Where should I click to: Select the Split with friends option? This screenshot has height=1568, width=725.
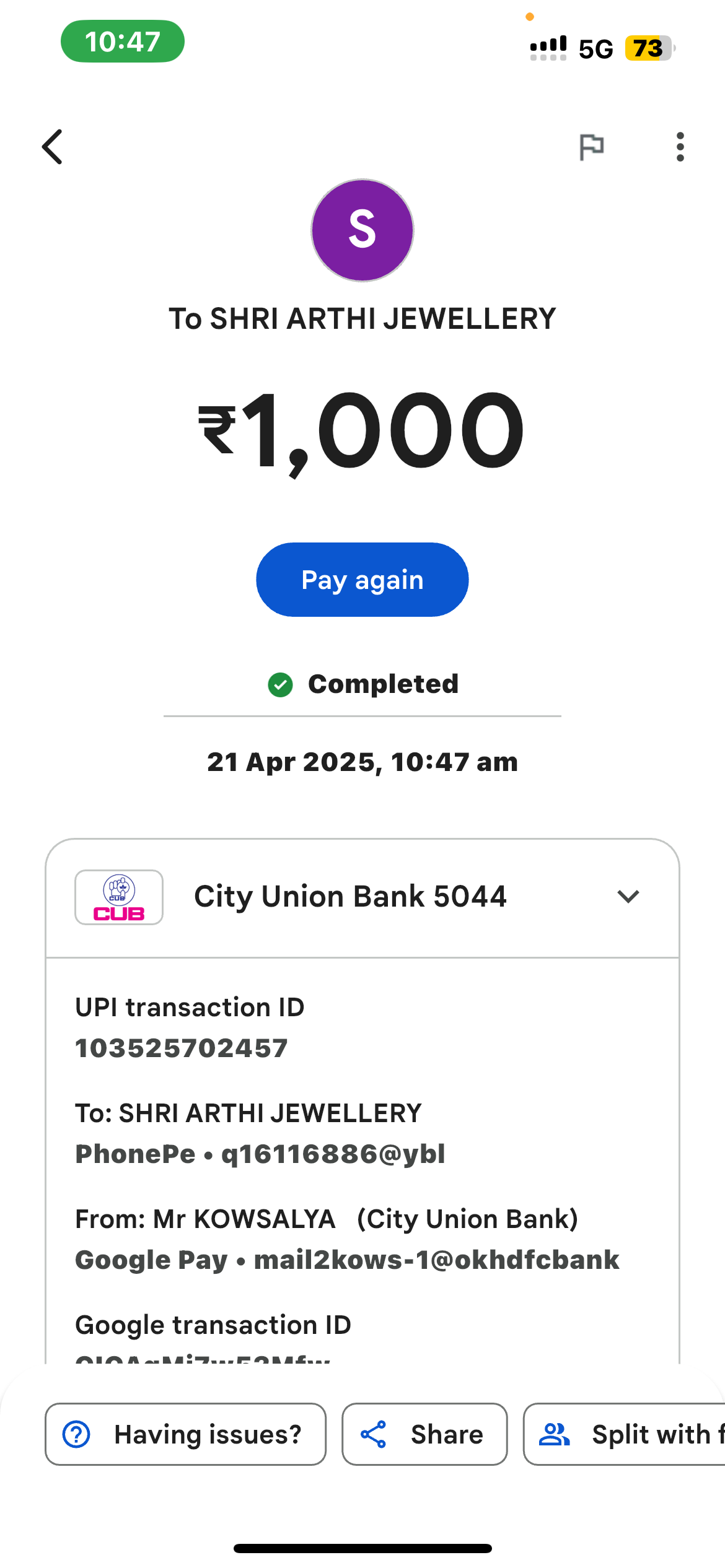tap(624, 1434)
